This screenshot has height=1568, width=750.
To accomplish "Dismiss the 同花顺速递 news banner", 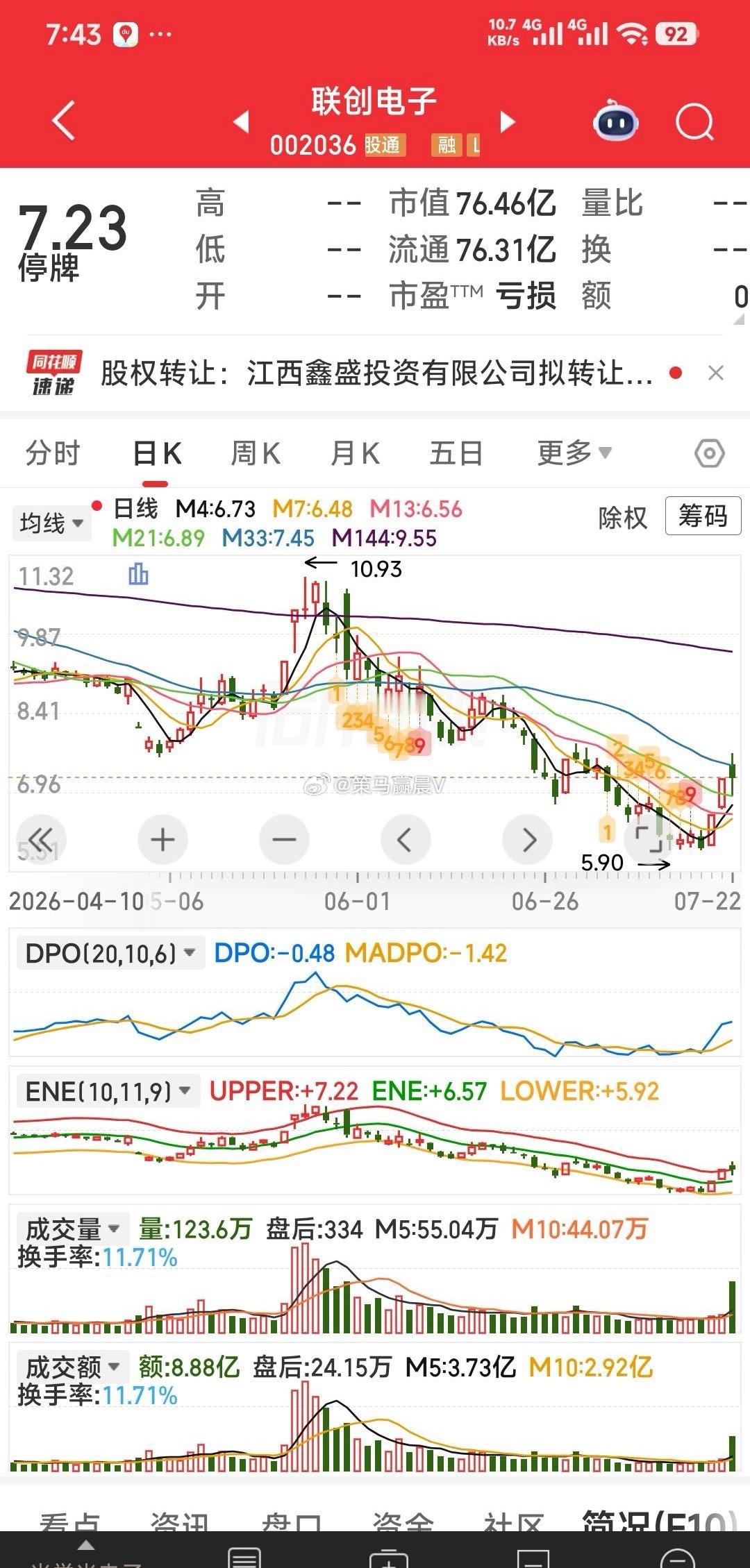I will pos(715,373).
